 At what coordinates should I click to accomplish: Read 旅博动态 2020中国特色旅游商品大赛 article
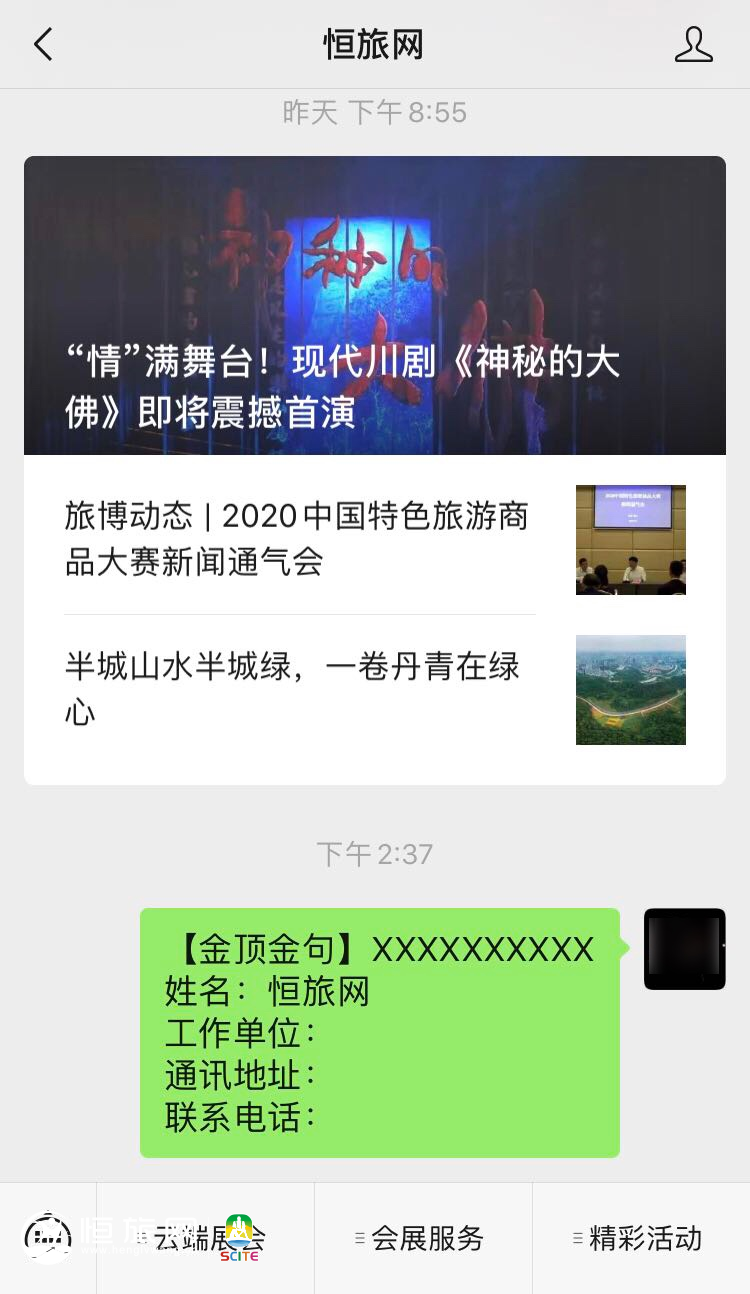click(x=300, y=539)
